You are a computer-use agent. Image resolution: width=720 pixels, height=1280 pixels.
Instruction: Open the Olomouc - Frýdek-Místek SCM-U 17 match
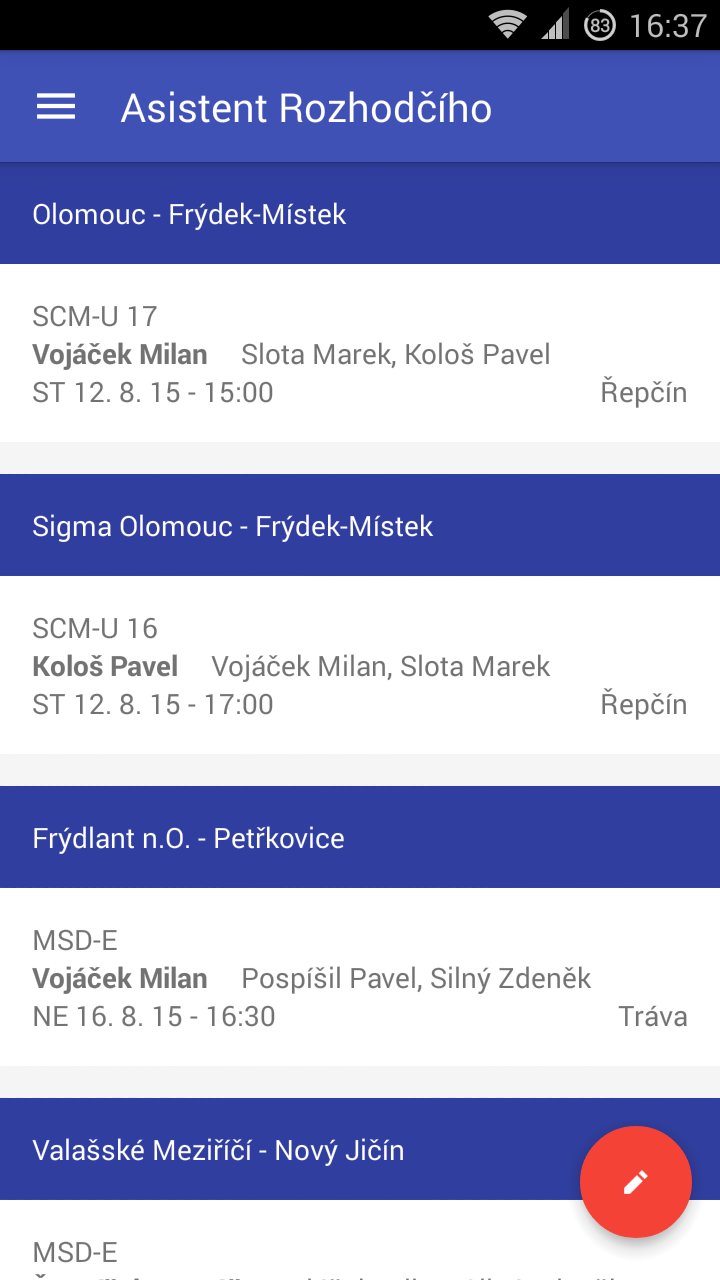pyautogui.click(x=360, y=352)
